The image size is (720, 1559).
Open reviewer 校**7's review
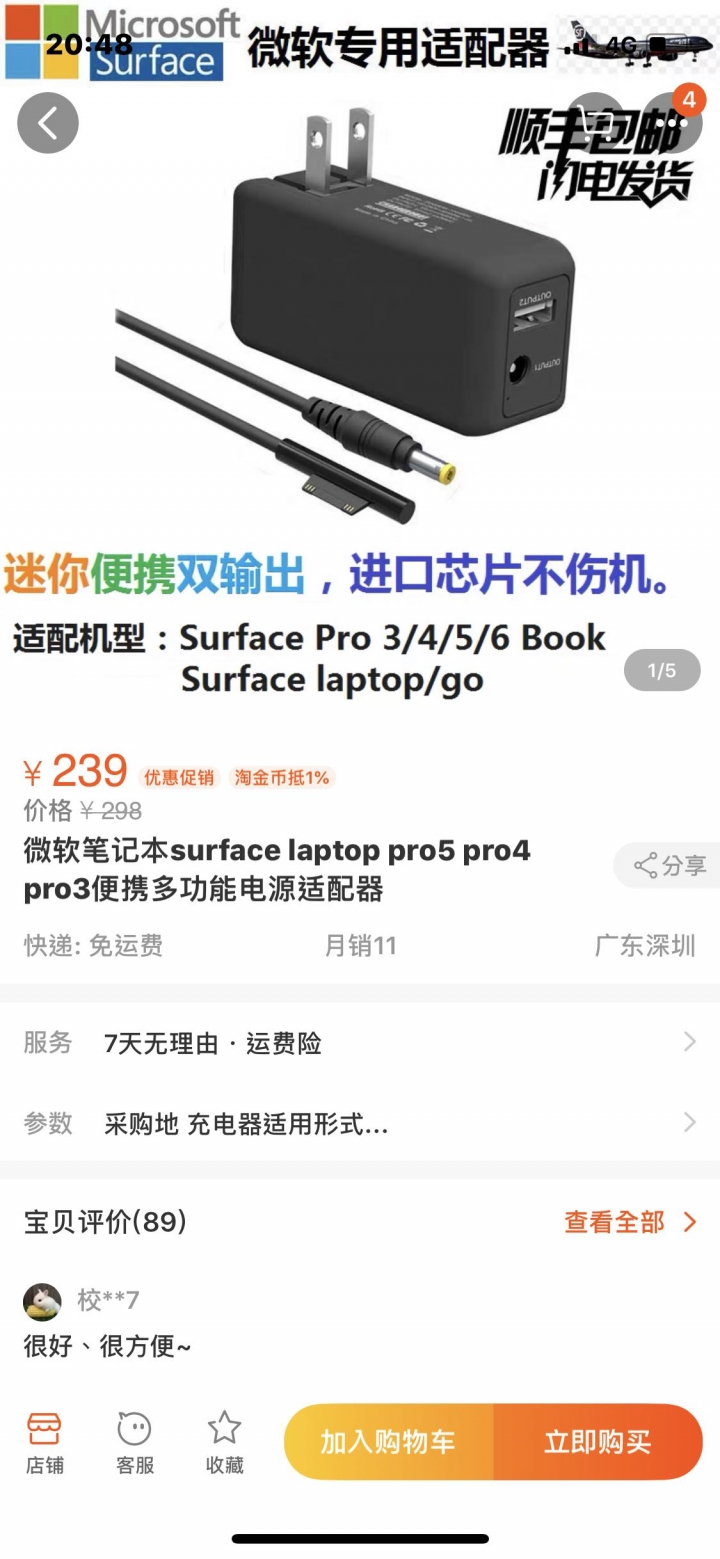tap(360, 1323)
